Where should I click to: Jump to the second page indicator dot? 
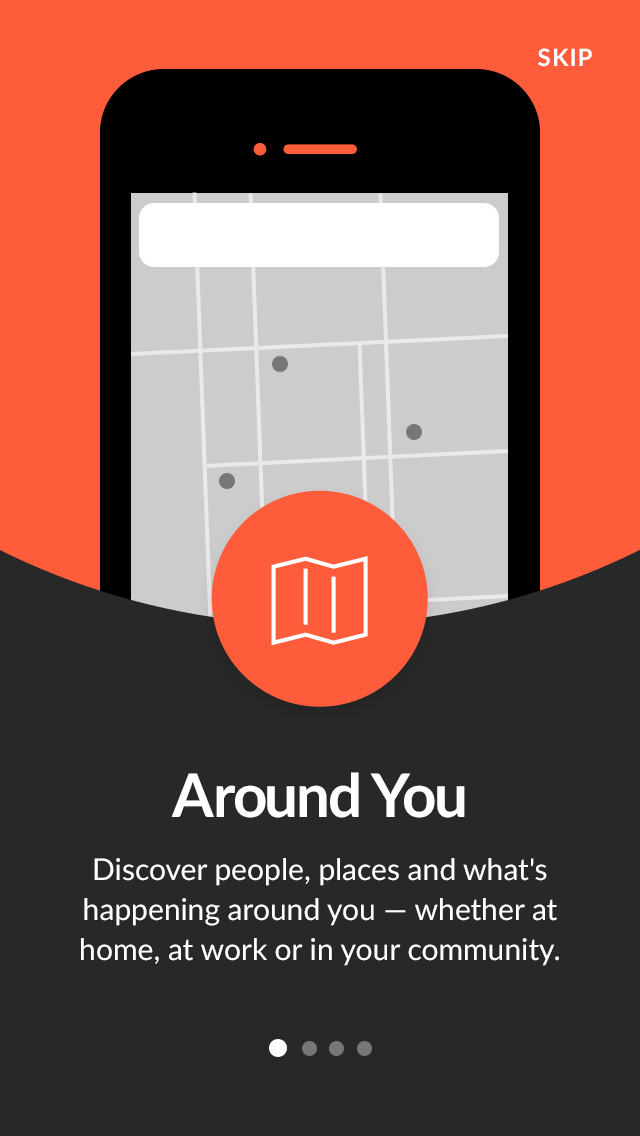click(x=309, y=1048)
